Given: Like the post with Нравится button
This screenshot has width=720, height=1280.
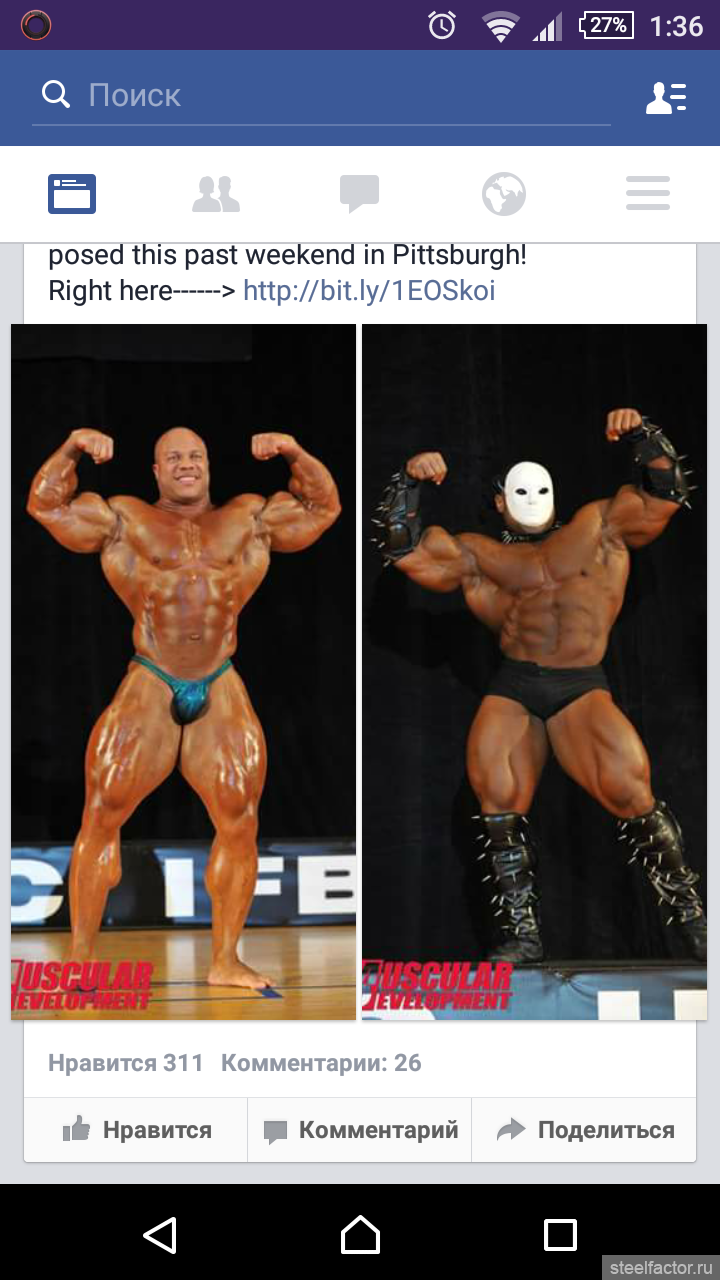Looking at the screenshot, I should (x=136, y=1130).
